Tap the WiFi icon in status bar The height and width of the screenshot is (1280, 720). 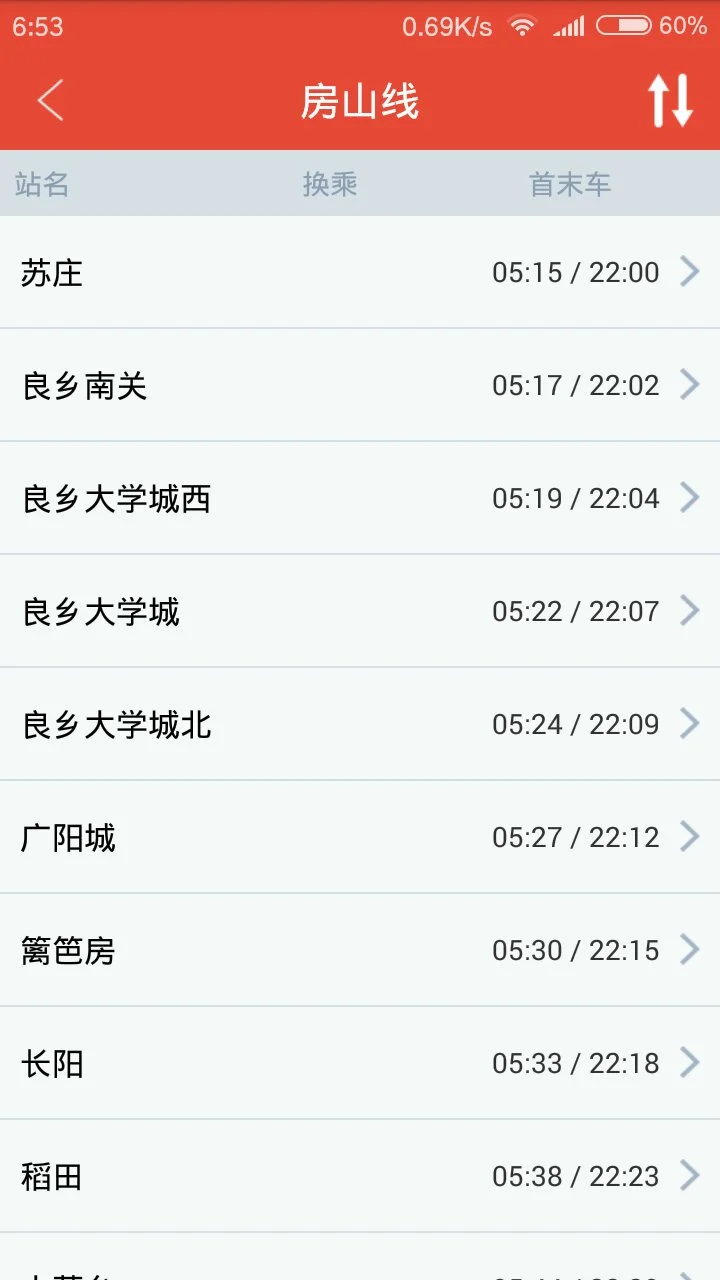click(521, 25)
